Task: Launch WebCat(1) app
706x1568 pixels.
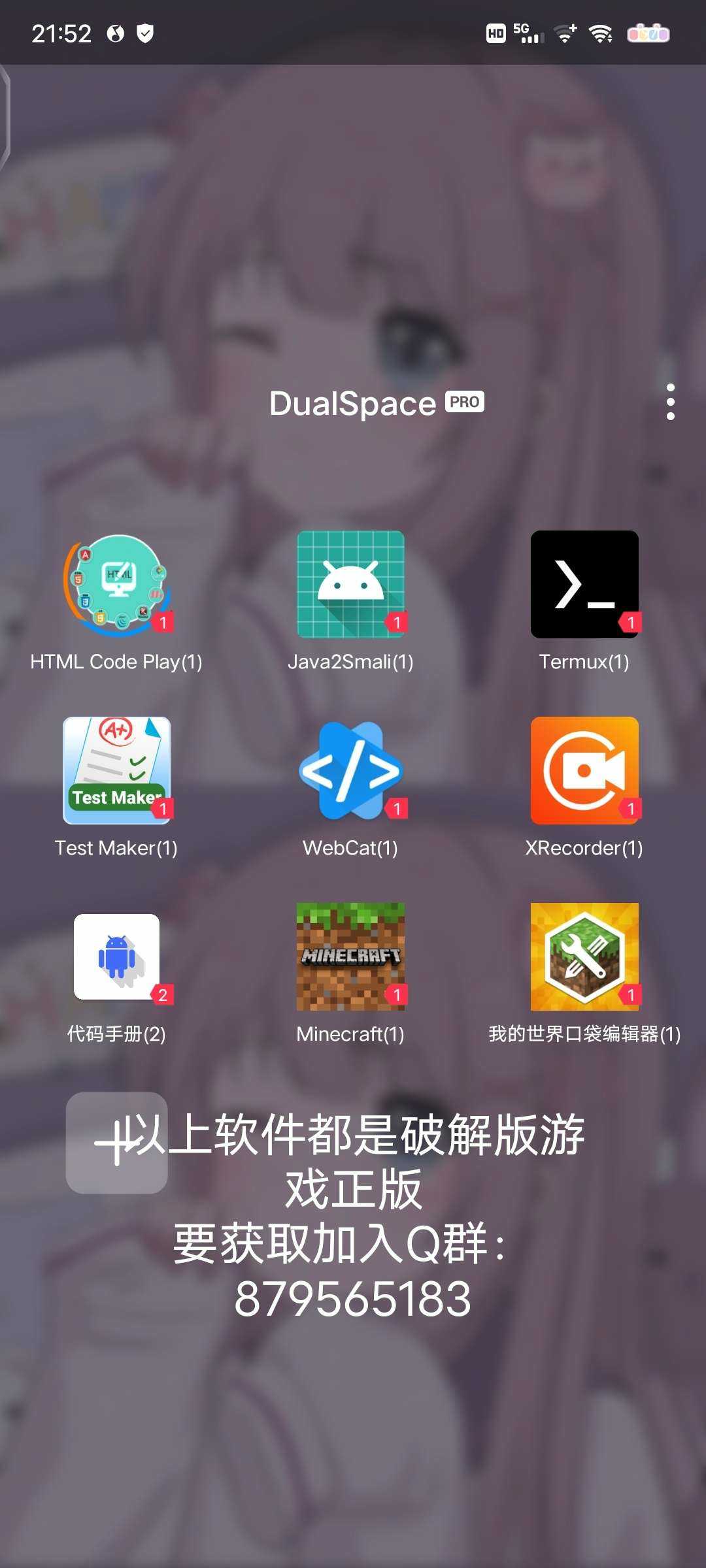Action: [350, 772]
